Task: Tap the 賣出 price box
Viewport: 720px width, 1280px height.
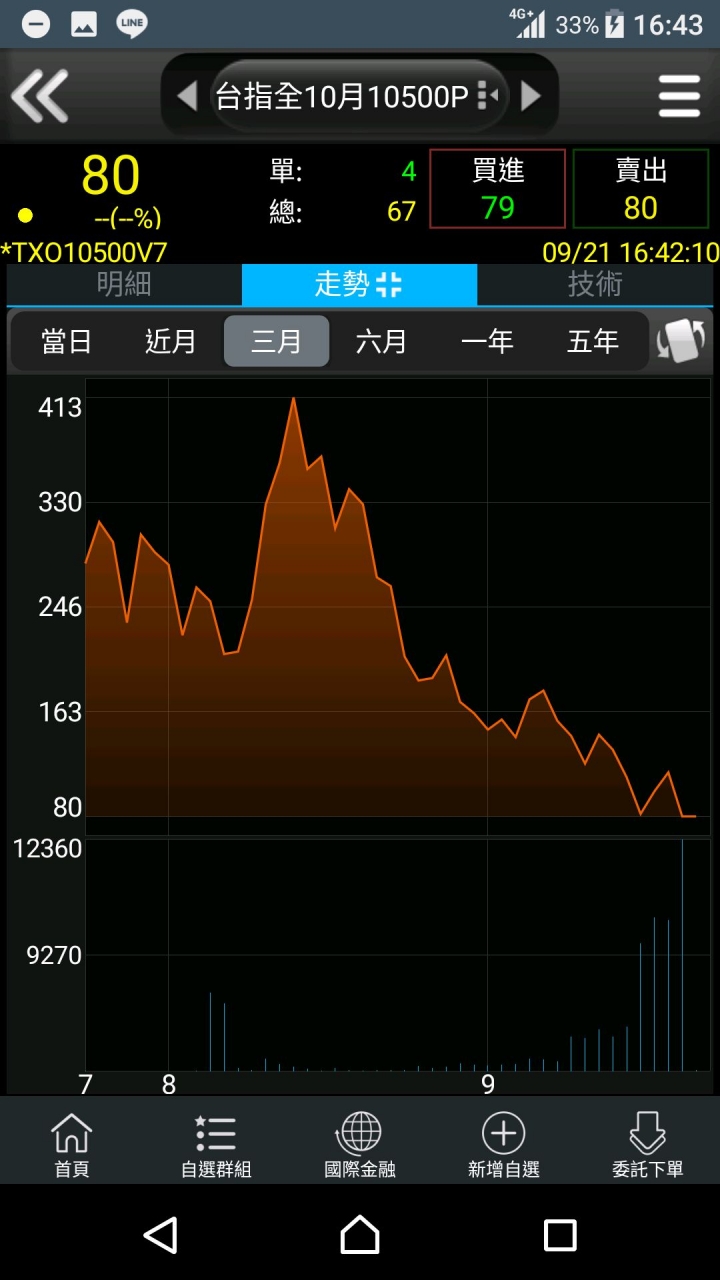Action: click(640, 189)
